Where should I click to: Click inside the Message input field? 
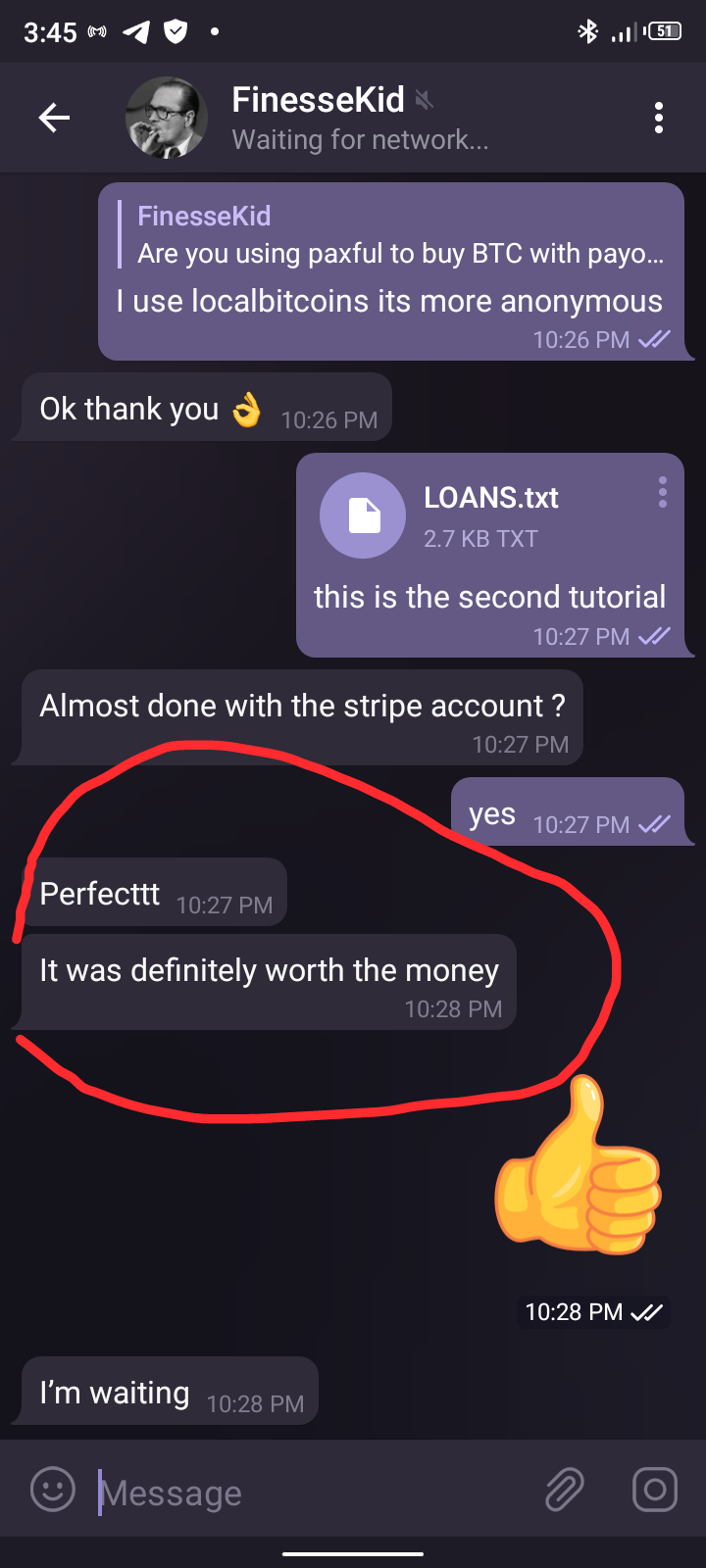[245, 1492]
